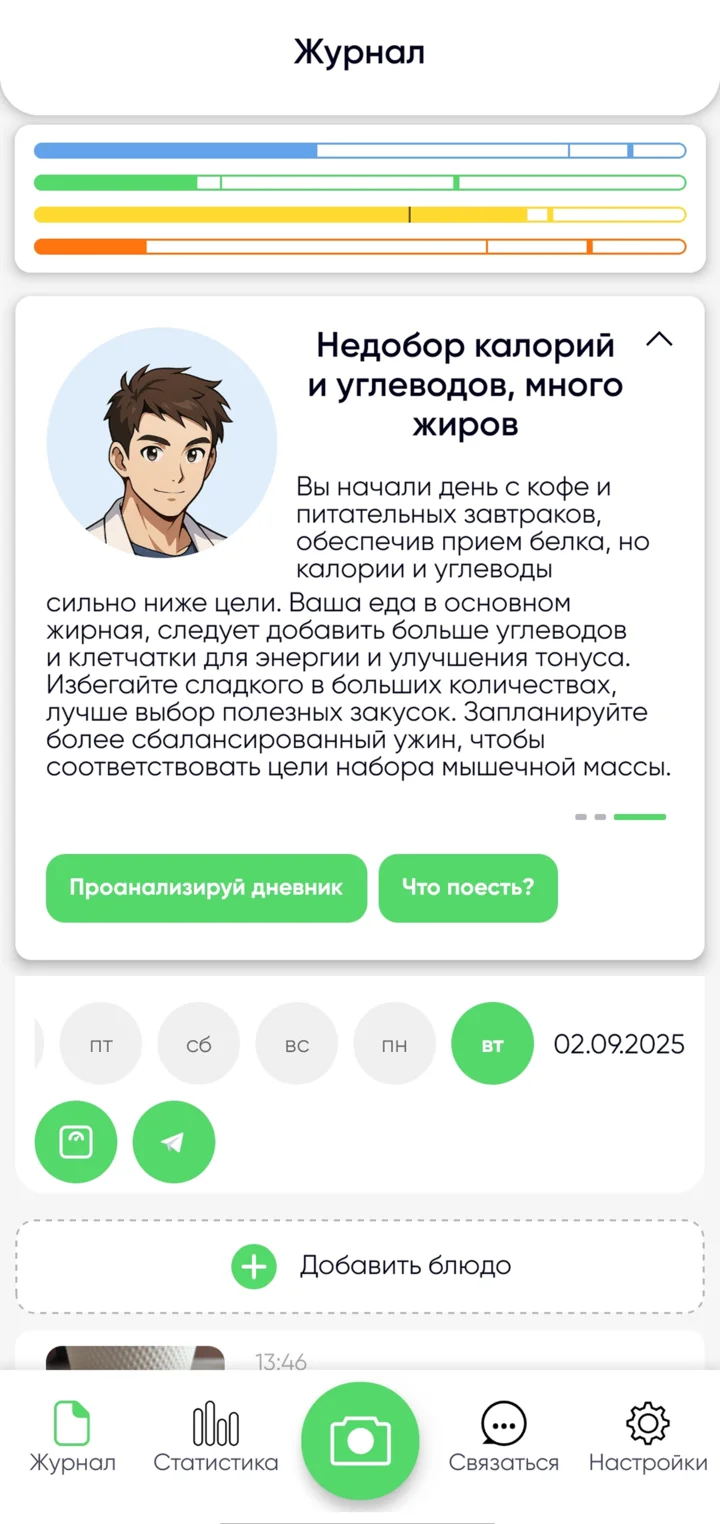Select the вс day
The image size is (720, 1524).
[x=297, y=1044]
